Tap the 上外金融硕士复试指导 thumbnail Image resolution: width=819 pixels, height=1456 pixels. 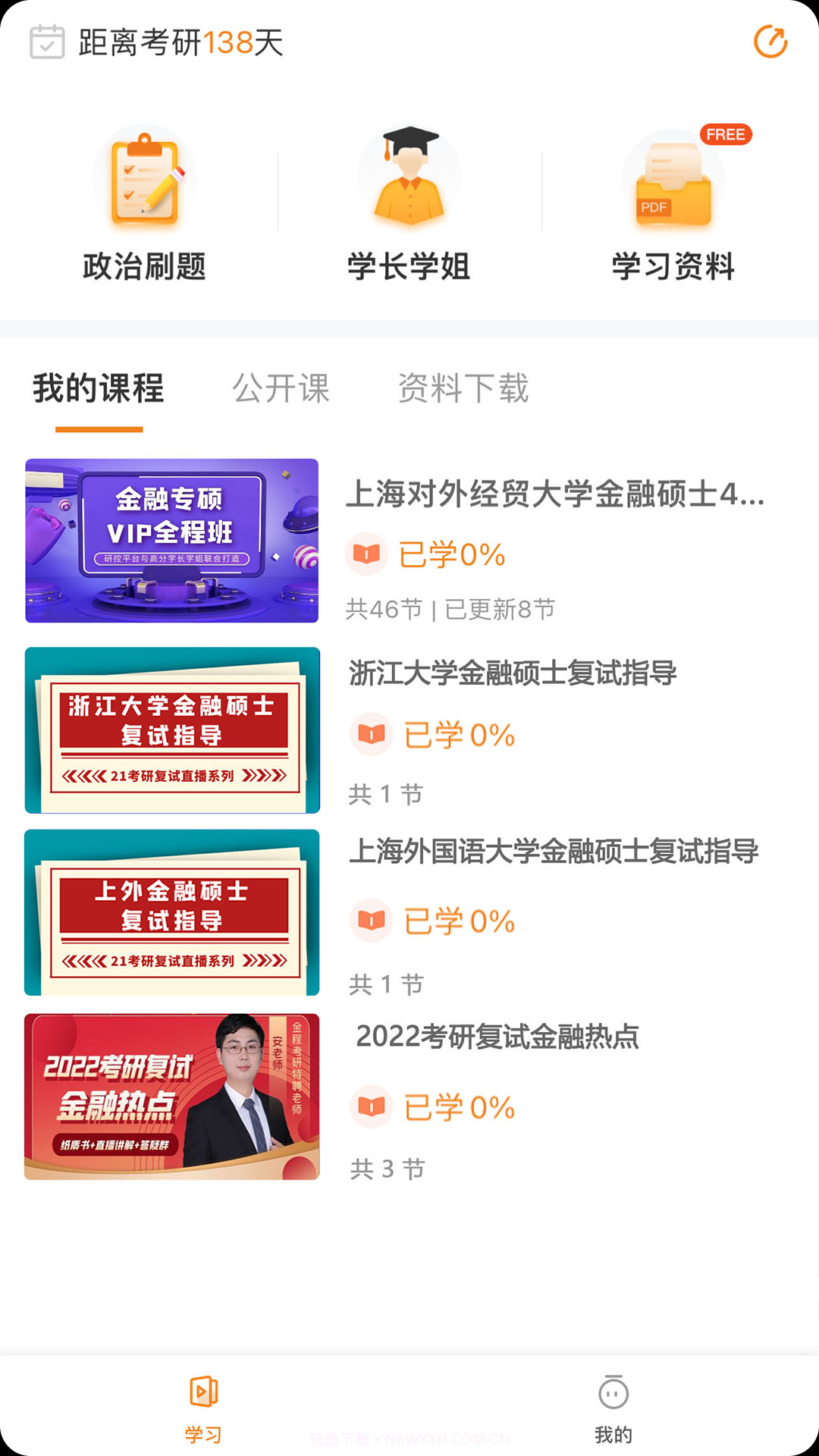tap(173, 912)
